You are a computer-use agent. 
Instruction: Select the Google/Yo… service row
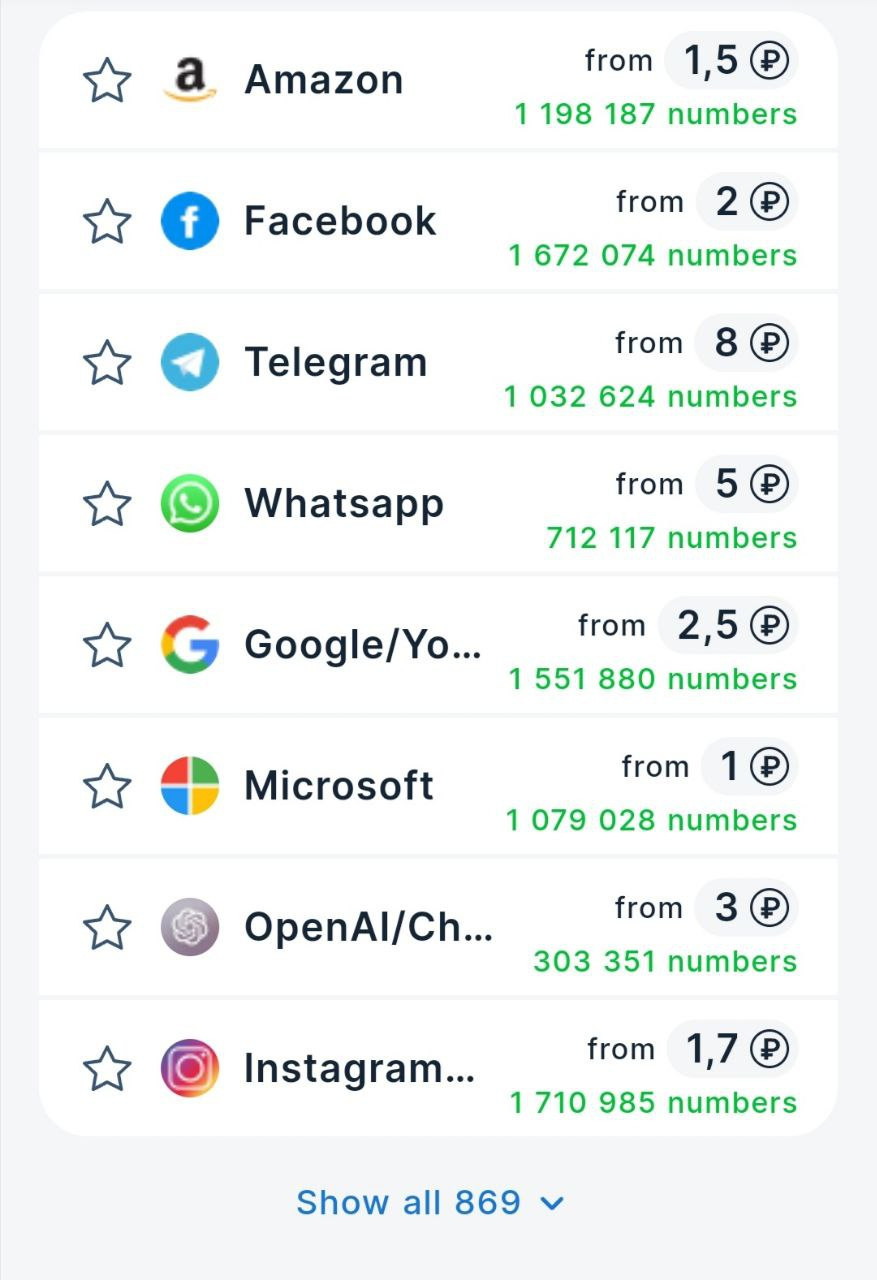tap(362, 645)
